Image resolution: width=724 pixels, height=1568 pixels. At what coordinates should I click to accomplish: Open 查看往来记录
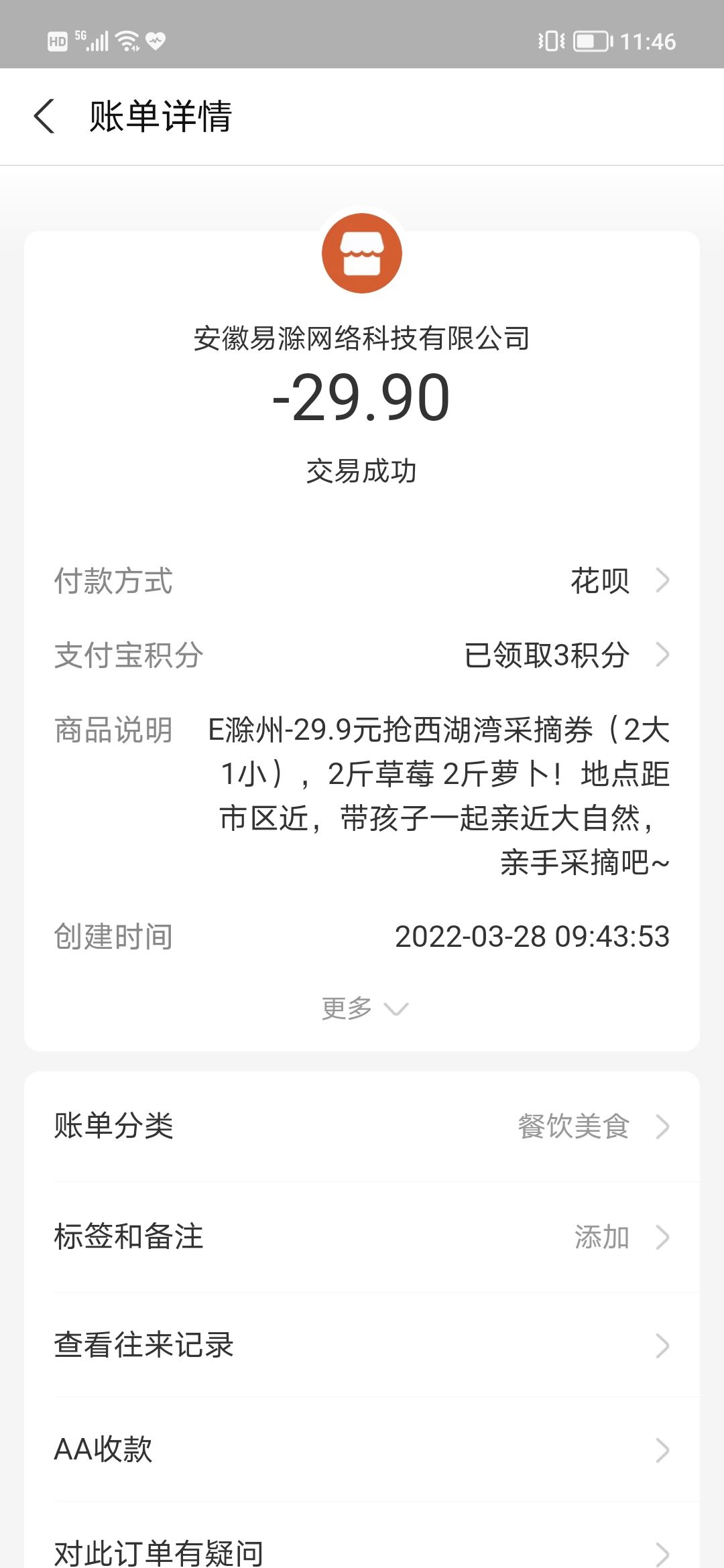(362, 1346)
